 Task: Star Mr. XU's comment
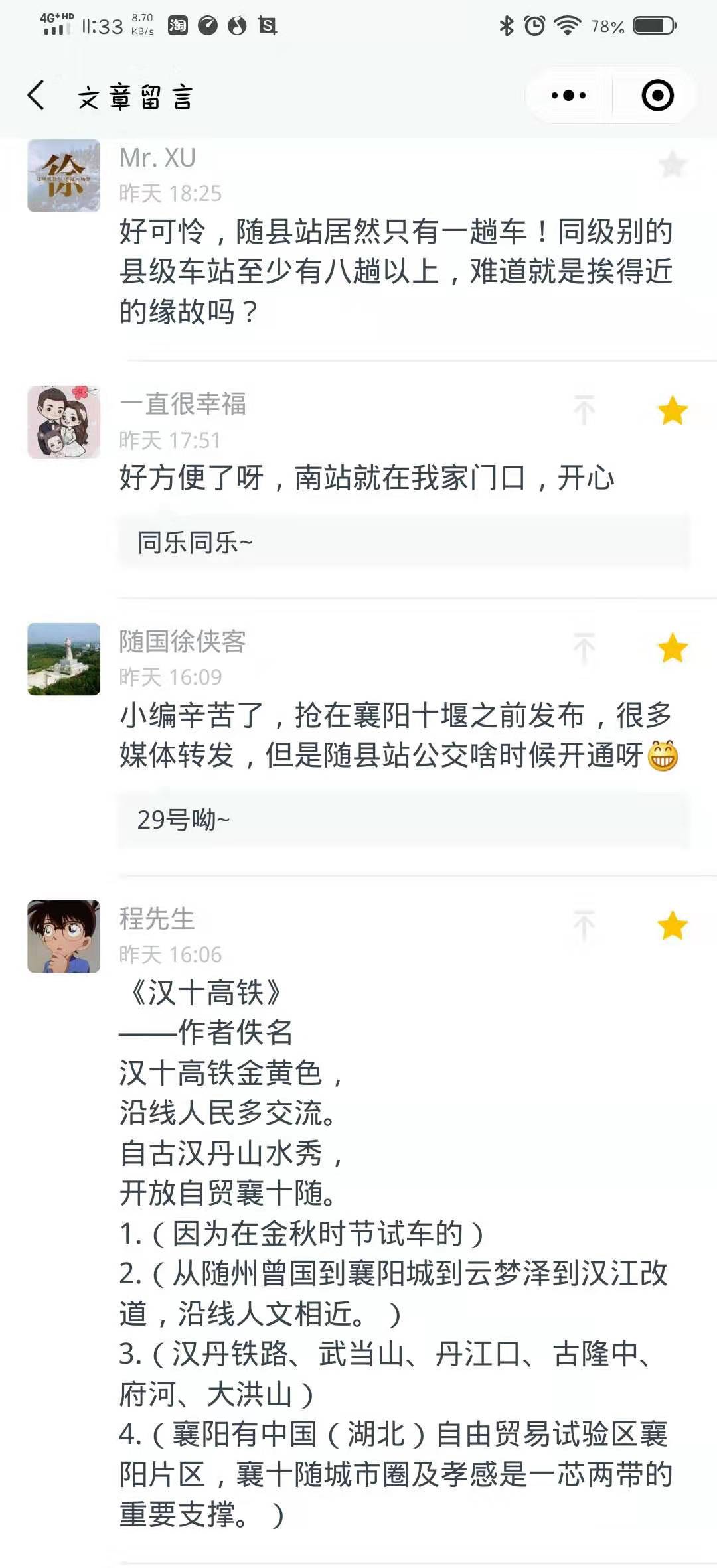pos(673,165)
